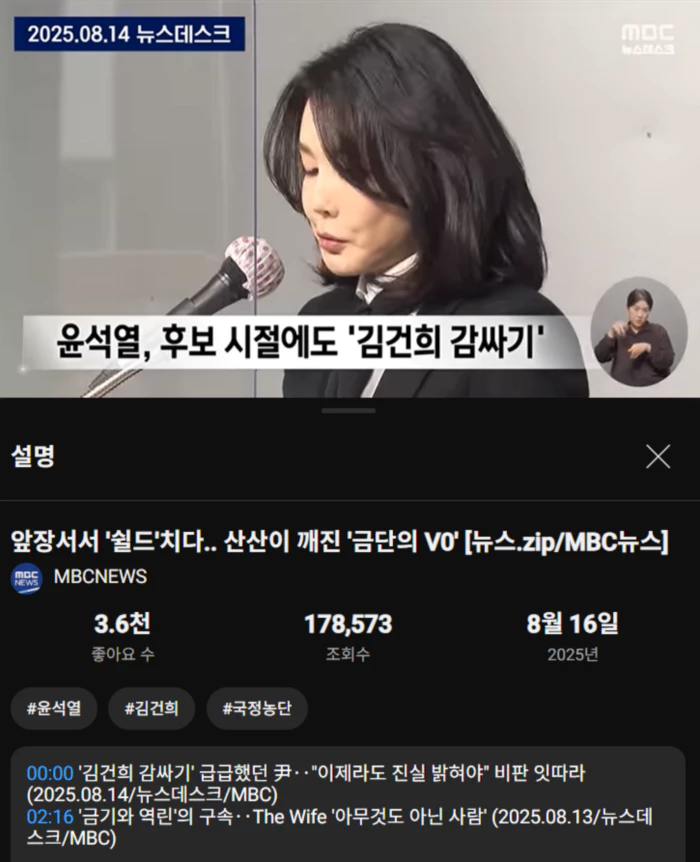Tap the video player to show controls
The width and height of the screenshot is (700, 862).
(350, 200)
